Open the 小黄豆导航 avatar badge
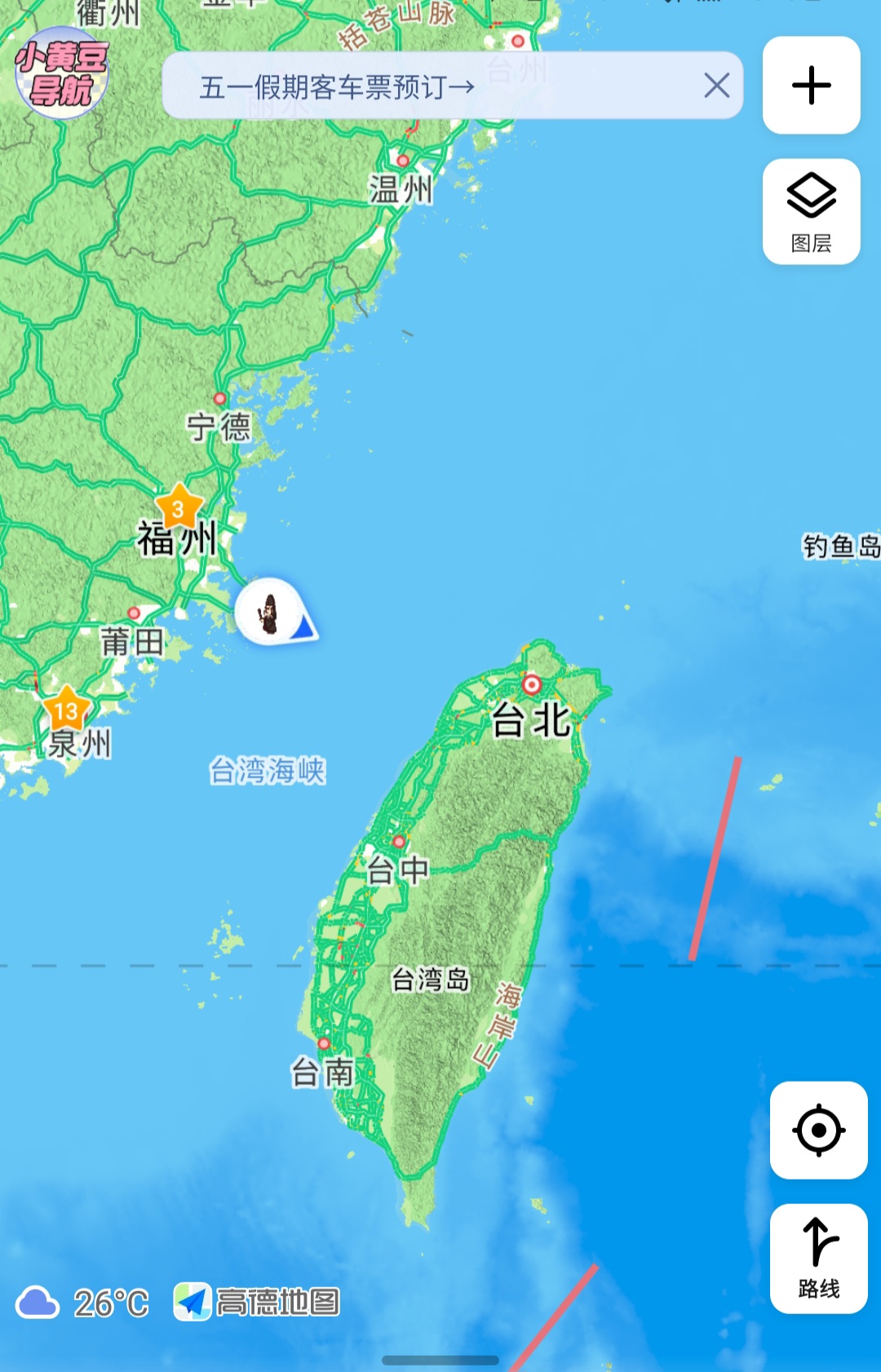The image size is (881, 1372). [61, 73]
